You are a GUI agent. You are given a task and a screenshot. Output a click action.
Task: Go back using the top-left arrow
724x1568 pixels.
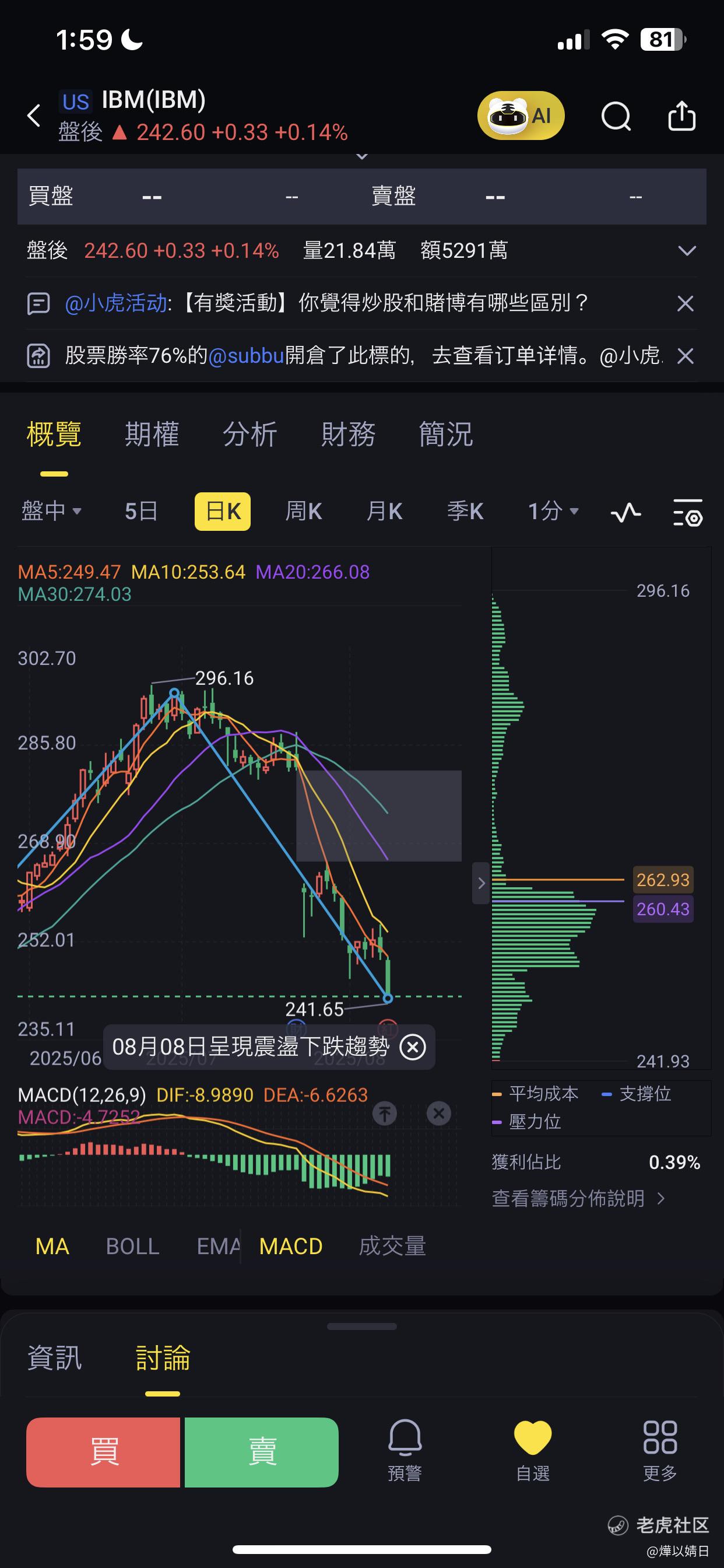click(x=34, y=115)
